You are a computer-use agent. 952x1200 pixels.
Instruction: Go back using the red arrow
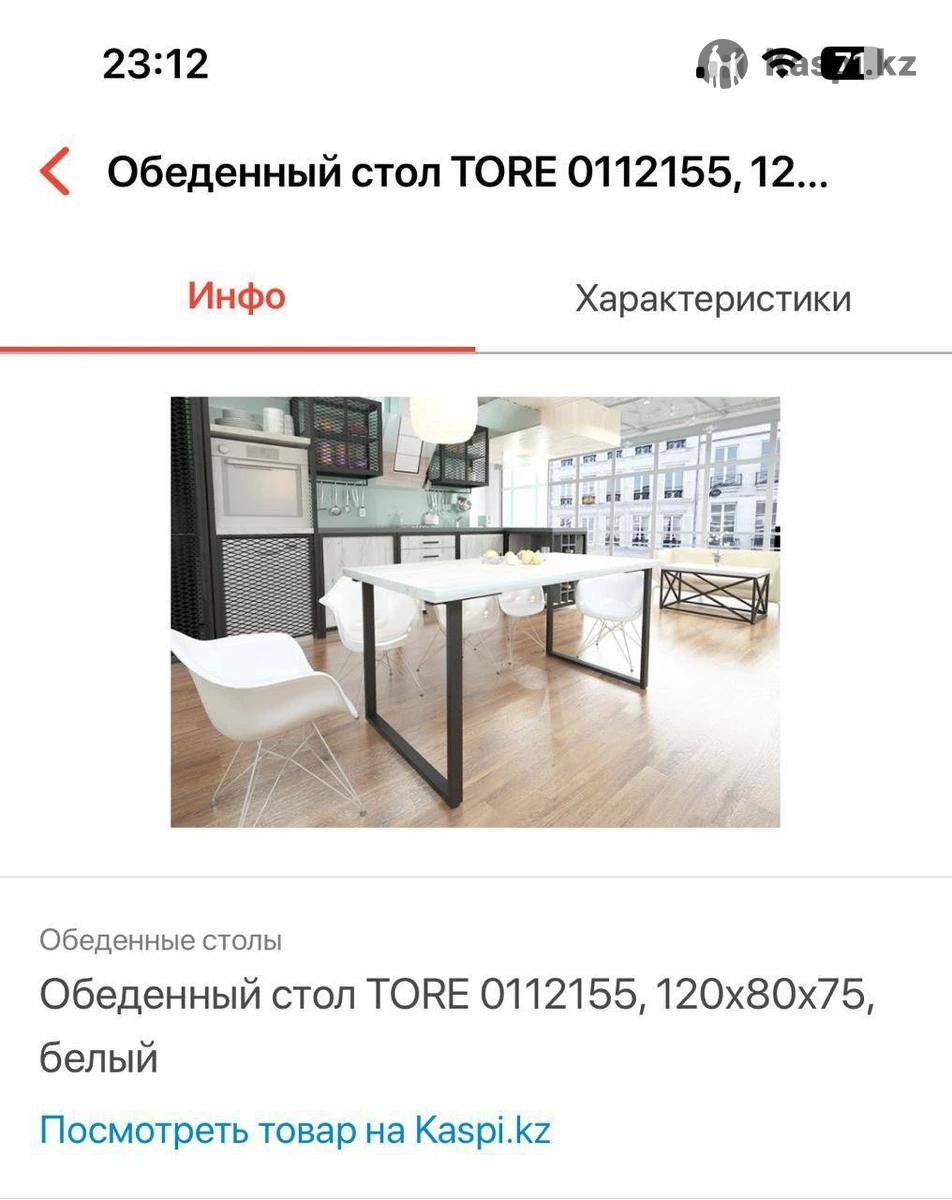coord(56,172)
